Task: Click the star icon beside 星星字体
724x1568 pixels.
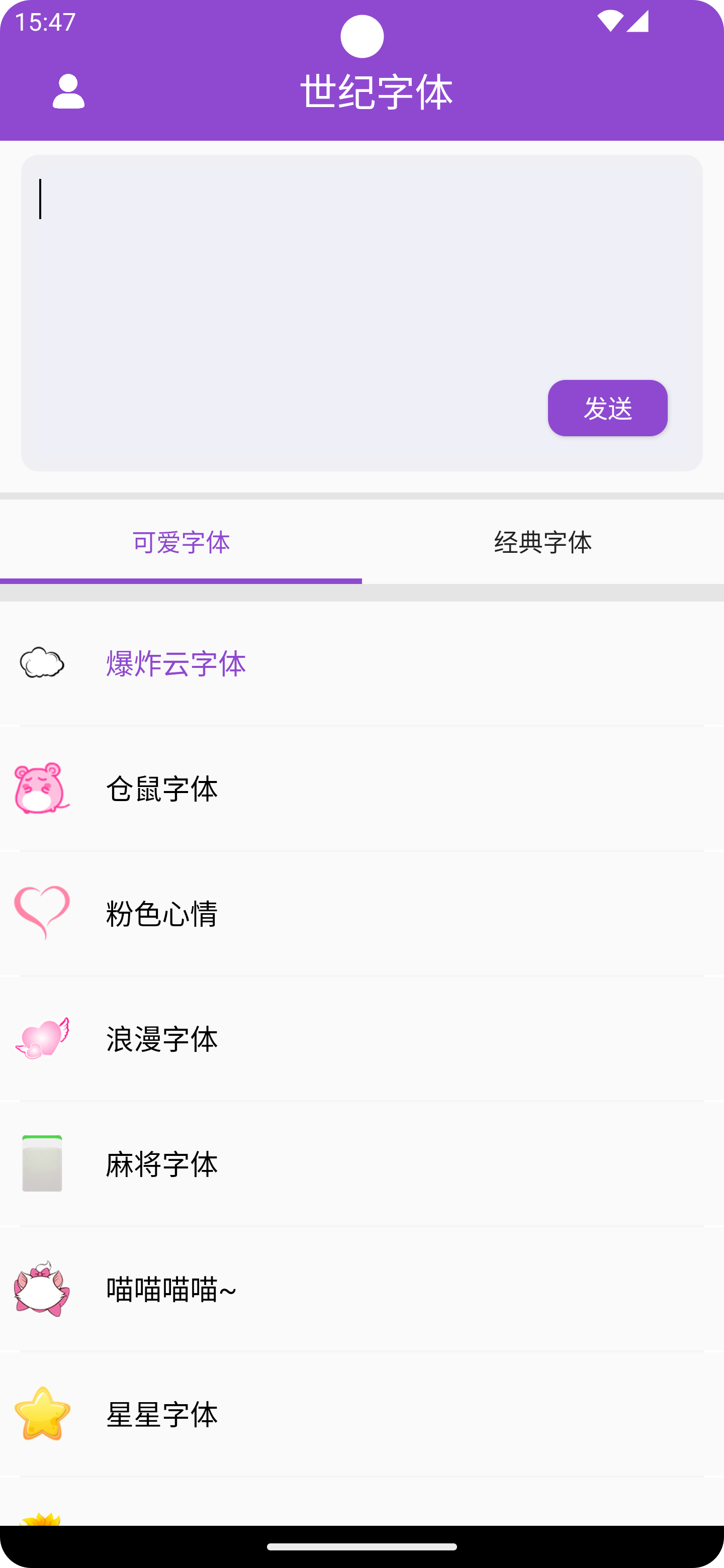Action: (41, 1416)
